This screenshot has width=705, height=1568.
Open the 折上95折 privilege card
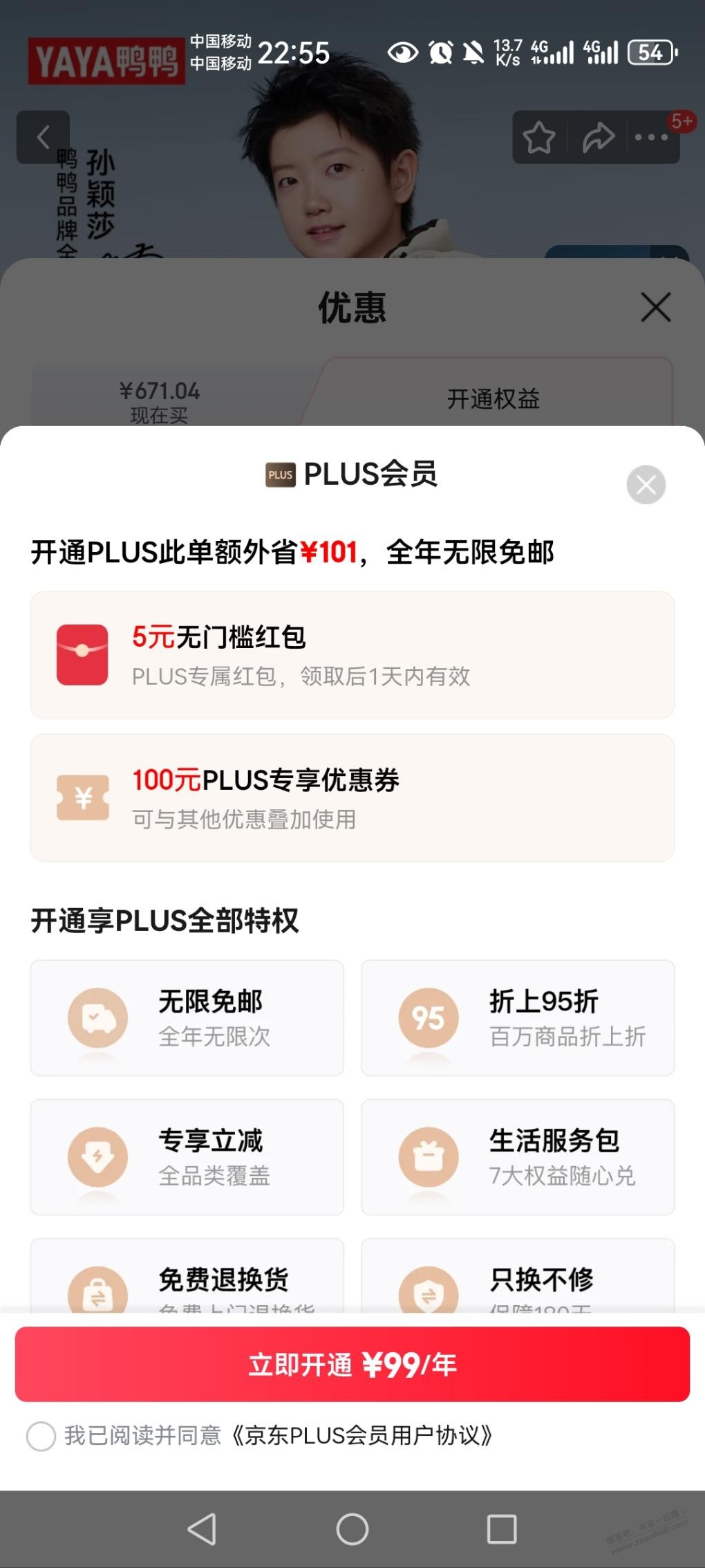coord(517,1017)
